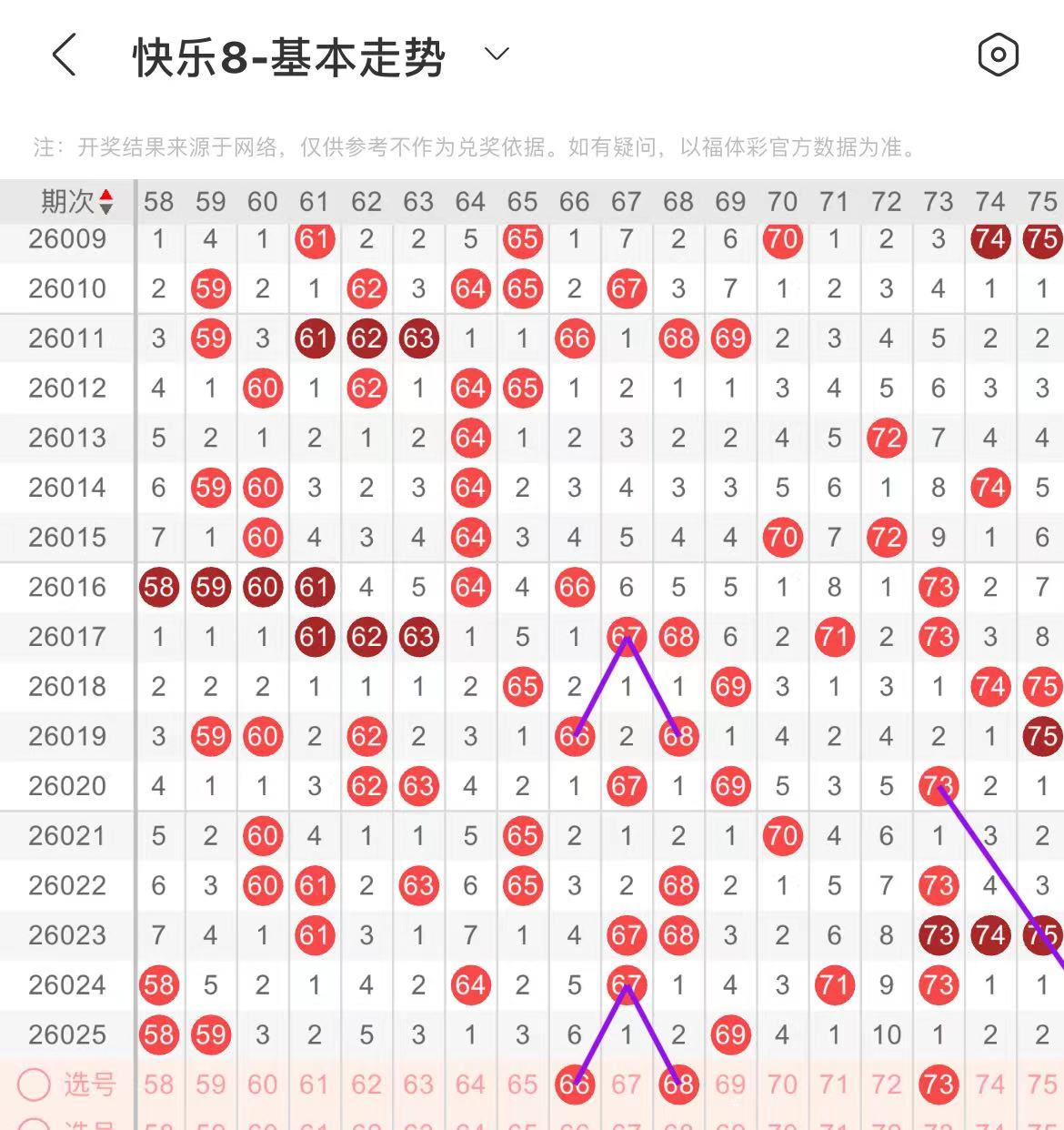Image resolution: width=1064 pixels, height=1130 pixels.
Task: Select the first 选号 row radio circle
Action: pyautogui.click(x=35, y=1085)
